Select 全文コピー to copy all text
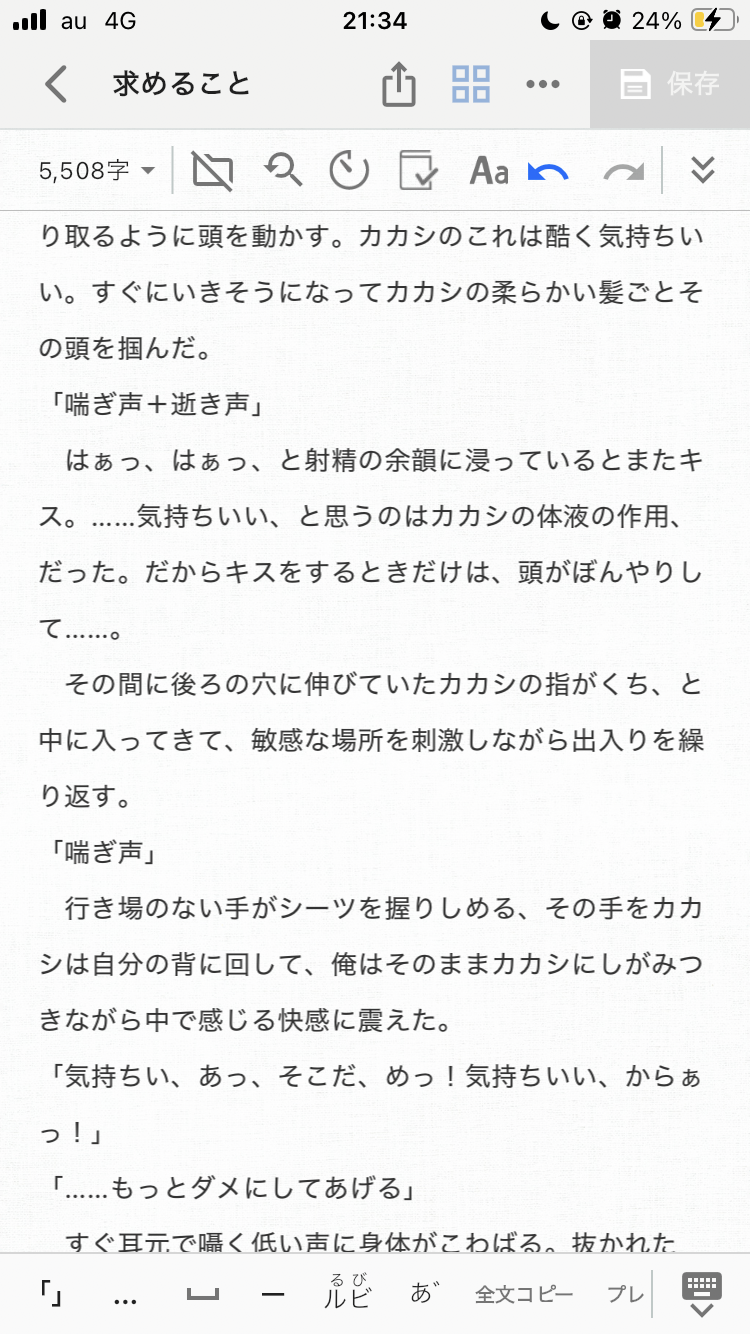The image size is (750, 1334). tap(524, 1295)
